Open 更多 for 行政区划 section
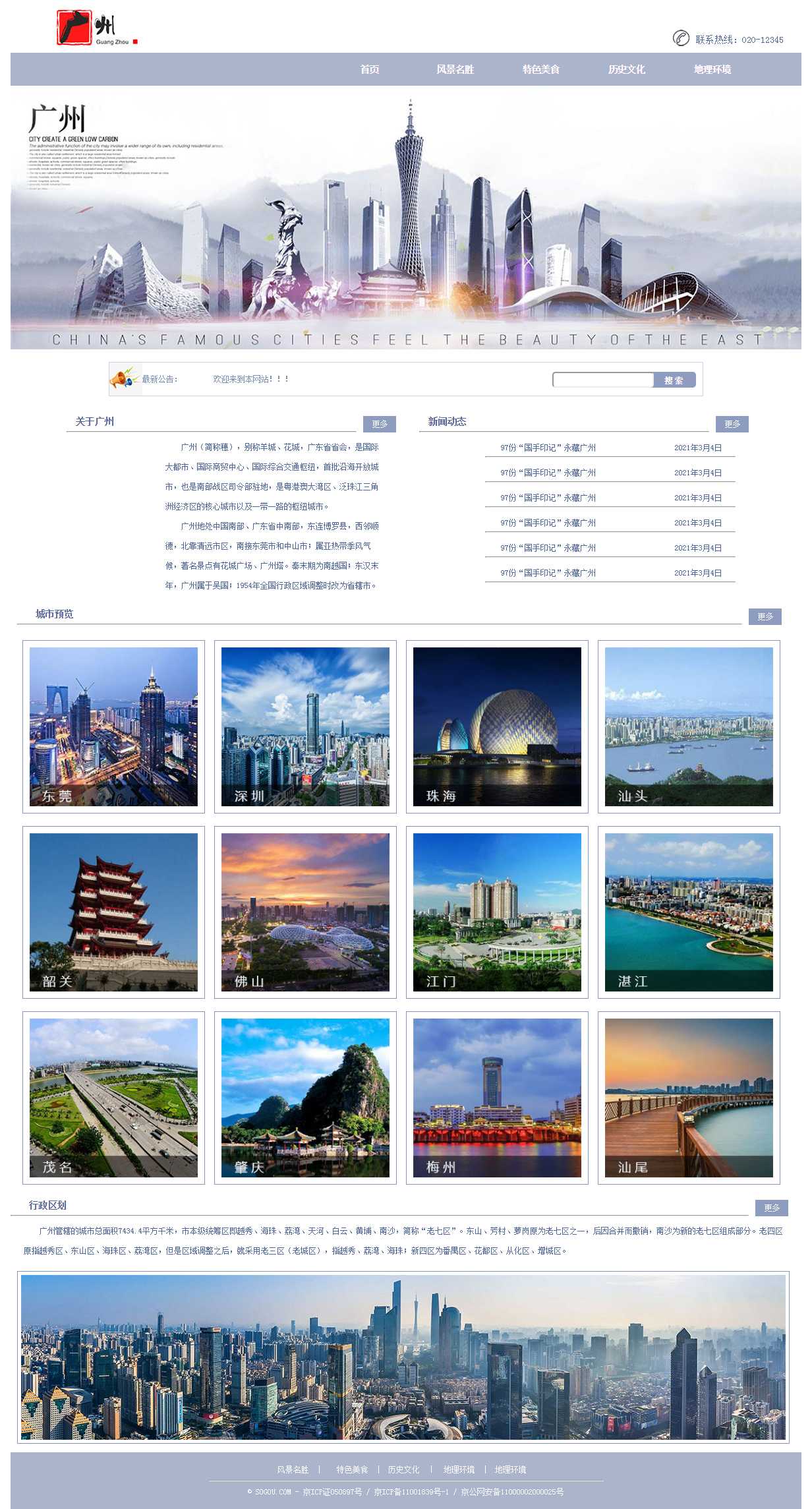This screenshot has height=1509, width=812. click(772, 1208)
